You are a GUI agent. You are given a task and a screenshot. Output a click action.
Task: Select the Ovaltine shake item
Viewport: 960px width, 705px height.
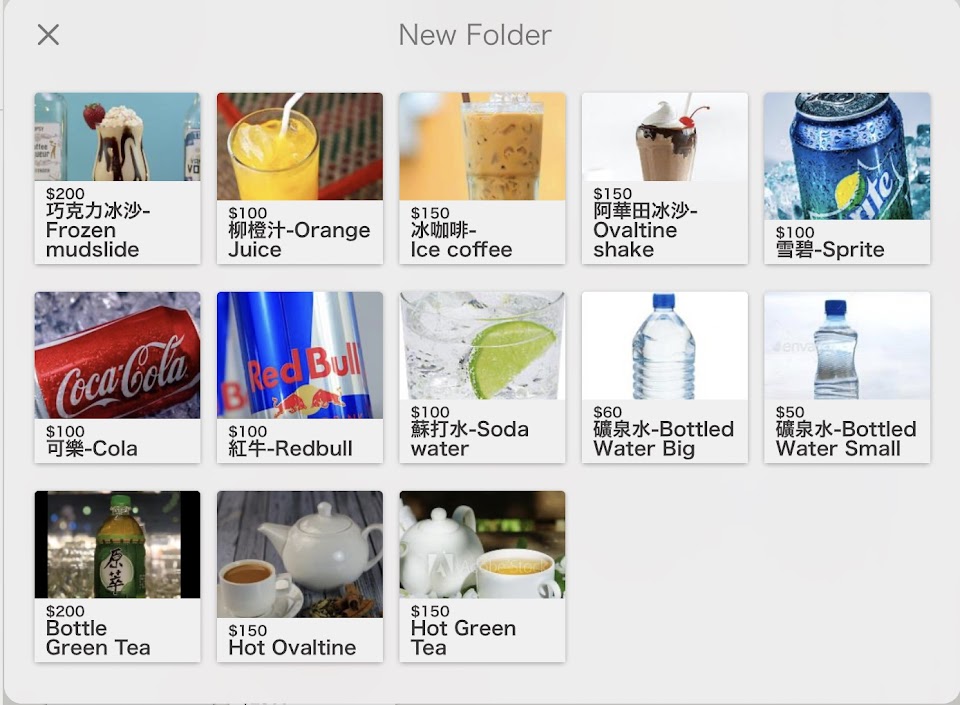click(x=664, y=178)
